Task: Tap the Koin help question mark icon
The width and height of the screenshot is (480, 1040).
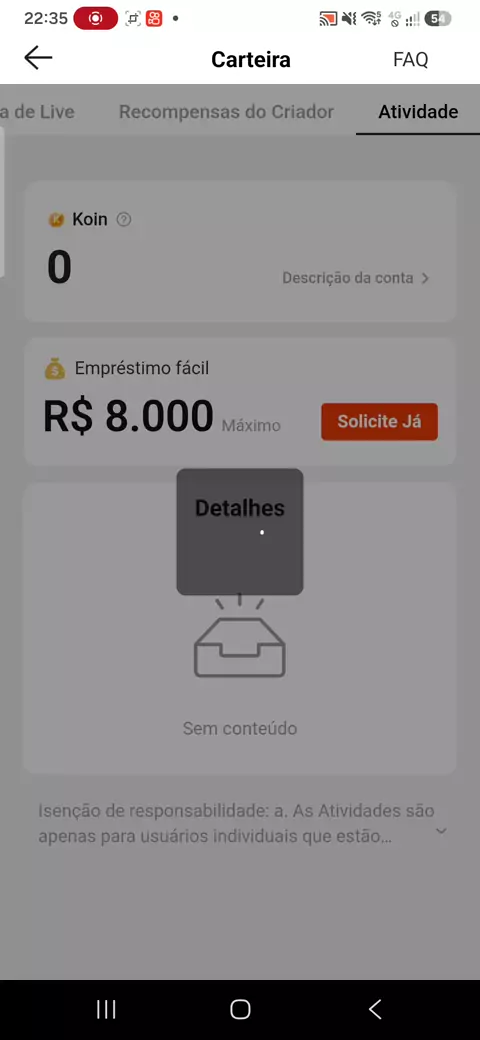Action: (124, 220)
